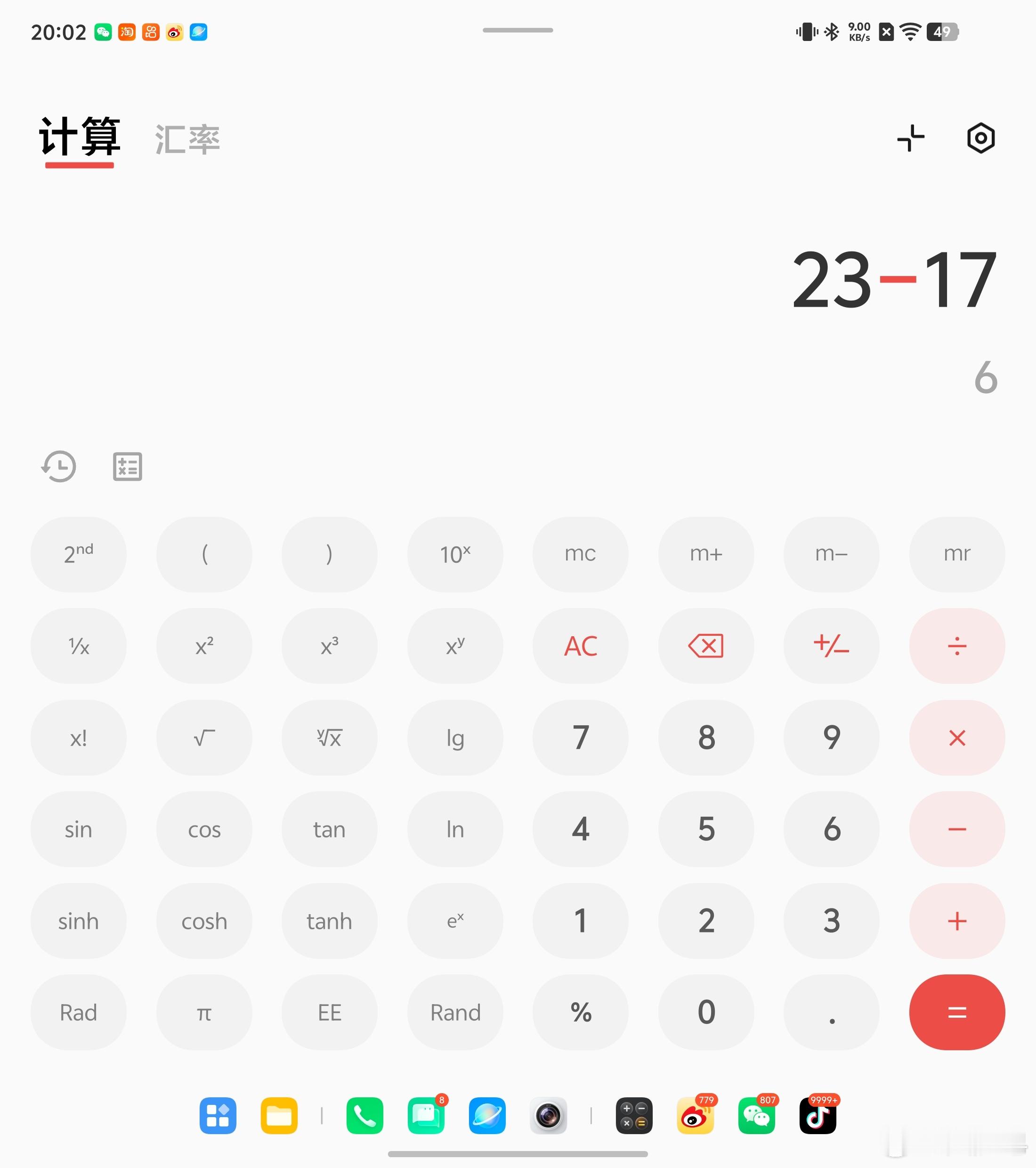Open the folder icon in the dock
Viewport: 1036px width, 1168px height.
(x=278, y=1115)
